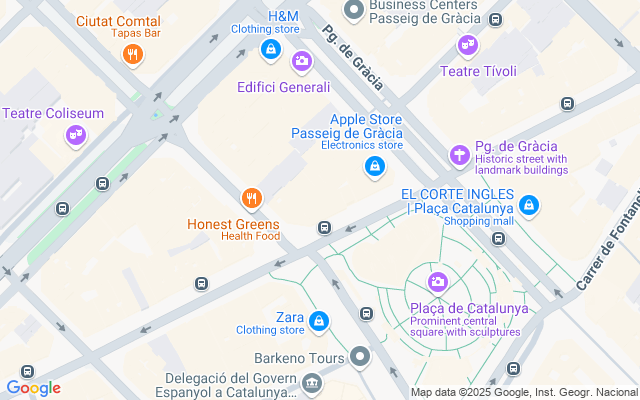Tap the Edifici Generali landmark pin
This screenshot has height=400, width=640.
[302, 63]
